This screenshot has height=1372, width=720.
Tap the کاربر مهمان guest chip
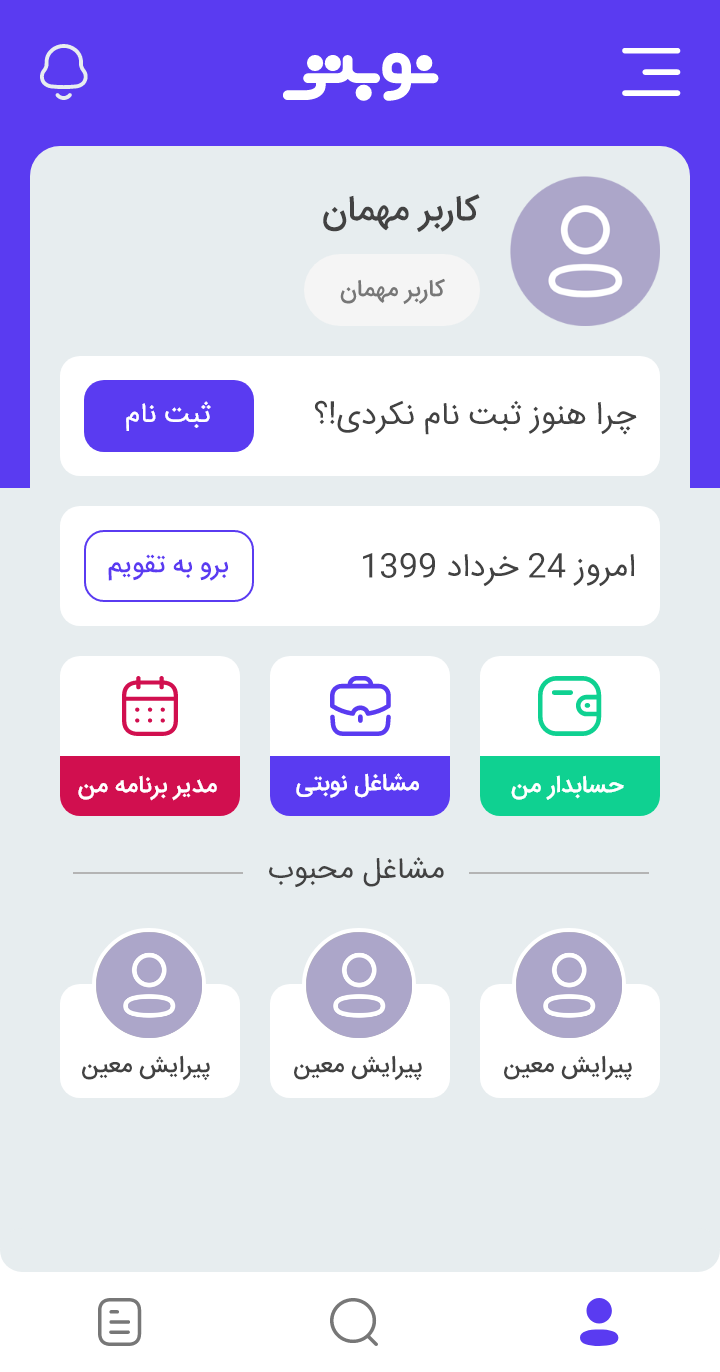pyautogui.click(x=392, y=290)
